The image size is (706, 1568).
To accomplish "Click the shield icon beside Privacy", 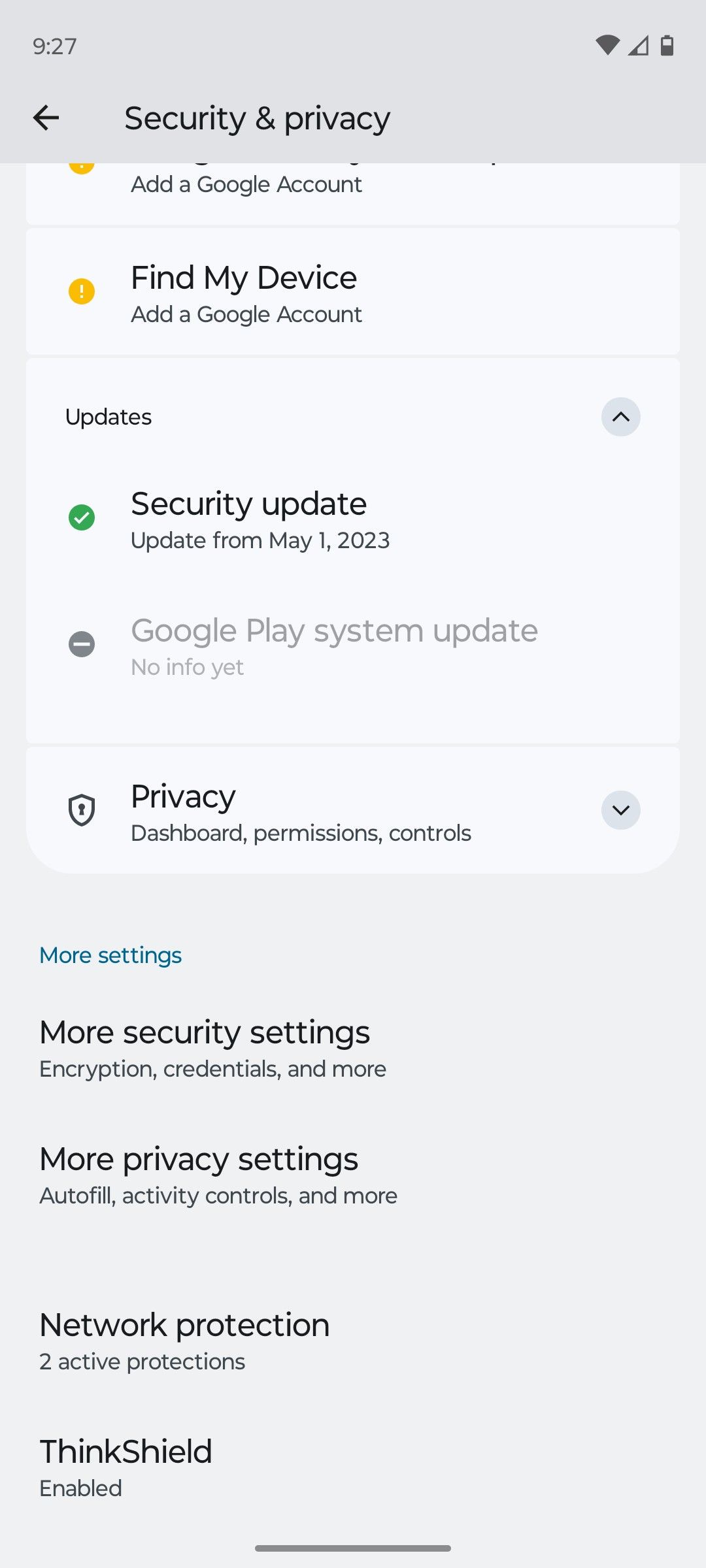I will pyautogui.click(x=82, y=809).
